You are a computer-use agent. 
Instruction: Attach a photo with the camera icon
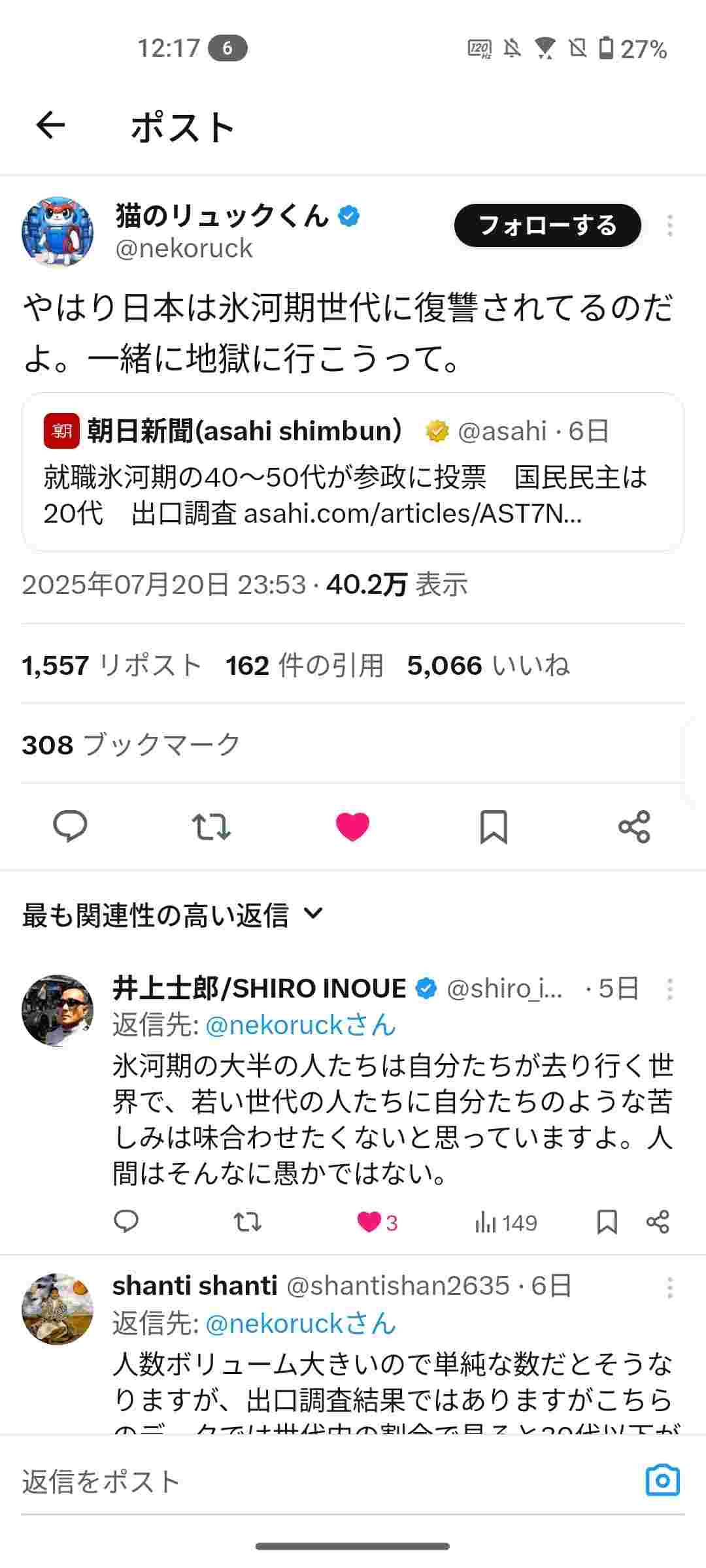[662, 1480]
